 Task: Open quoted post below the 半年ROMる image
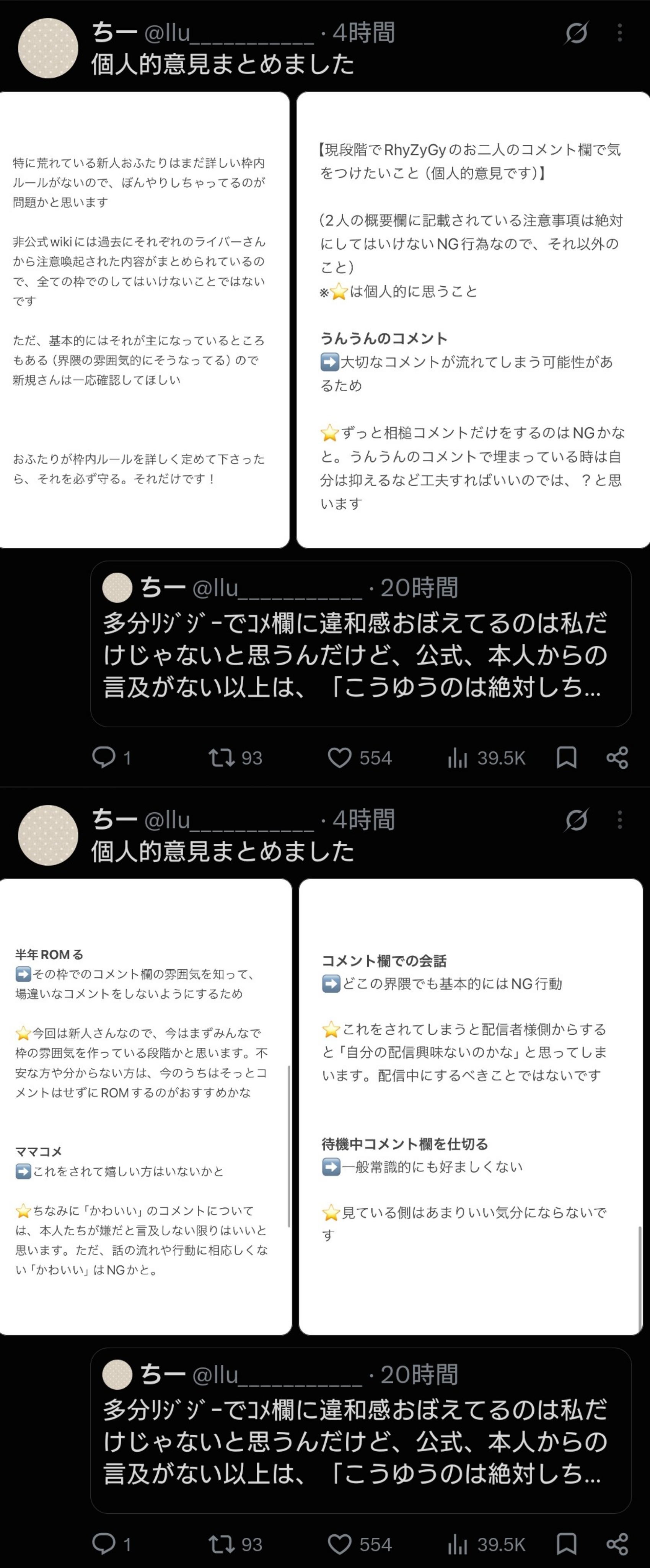coord(361,1431)
